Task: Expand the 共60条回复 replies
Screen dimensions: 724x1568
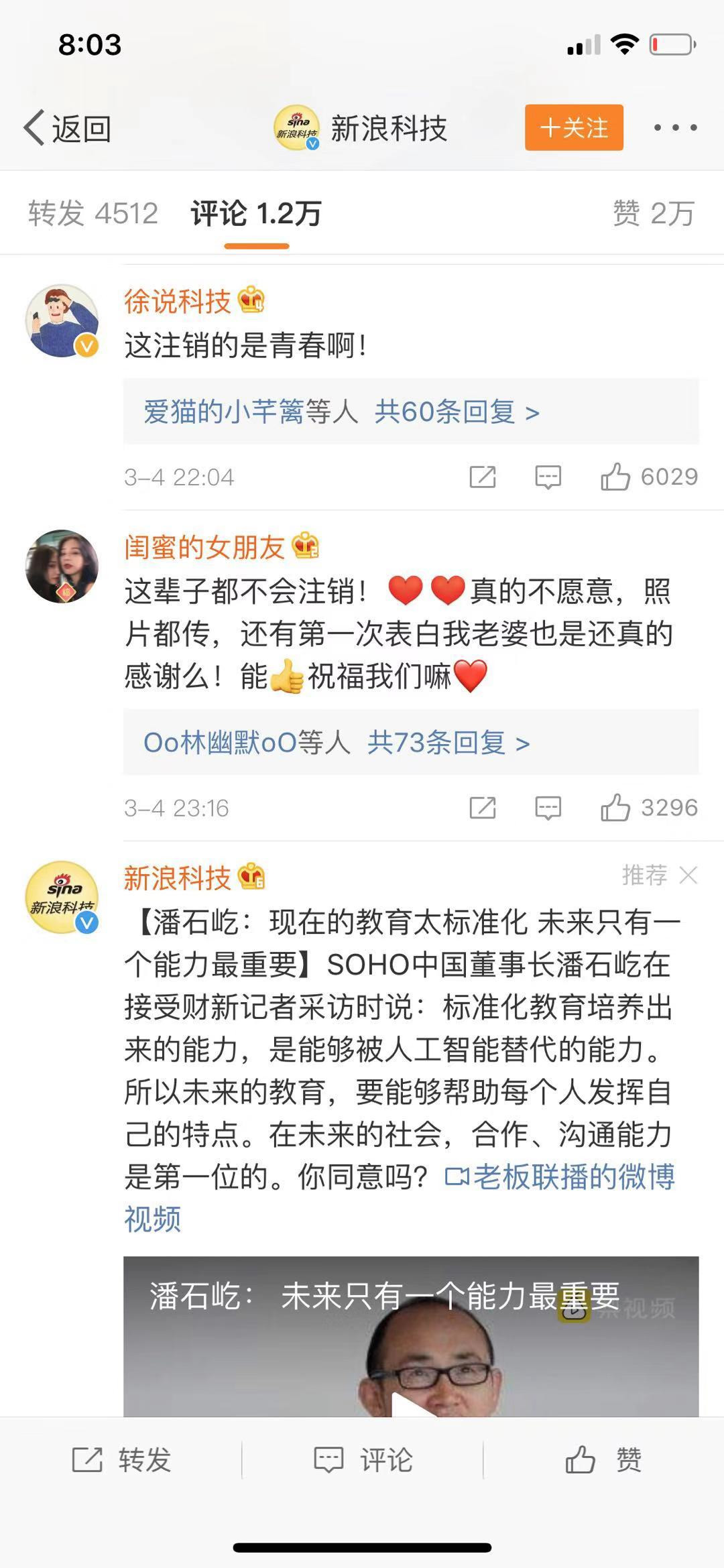Action: [x=456, y=412]
